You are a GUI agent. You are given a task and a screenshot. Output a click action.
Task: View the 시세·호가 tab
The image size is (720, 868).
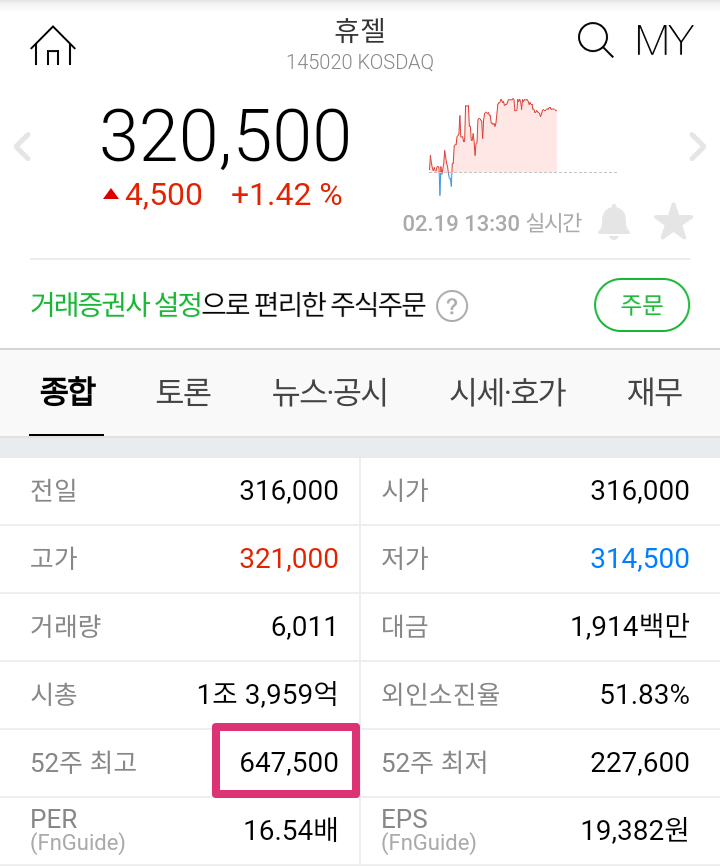[507, 392]
